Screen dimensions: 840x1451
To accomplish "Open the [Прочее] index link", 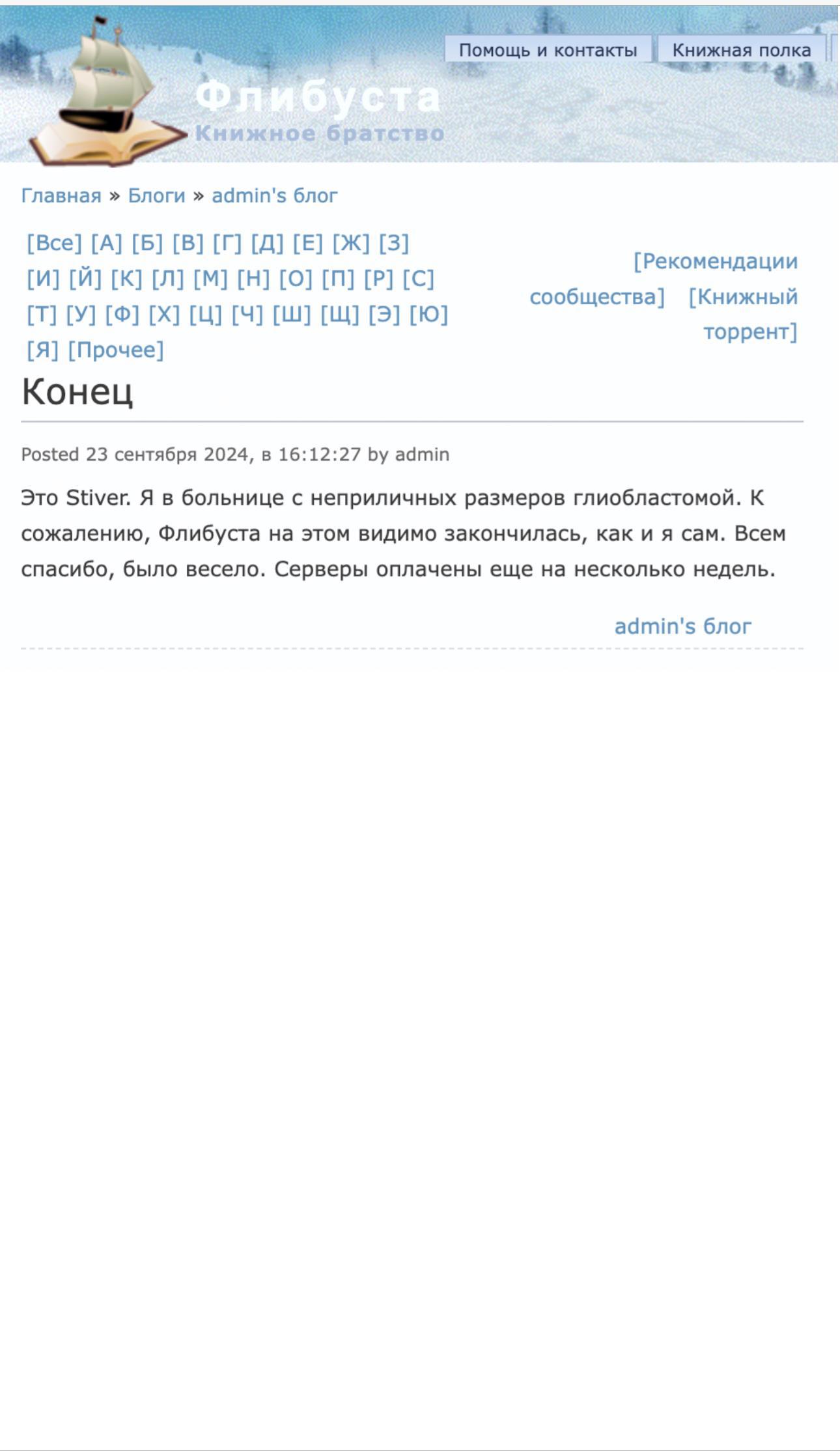I will 116,350.
